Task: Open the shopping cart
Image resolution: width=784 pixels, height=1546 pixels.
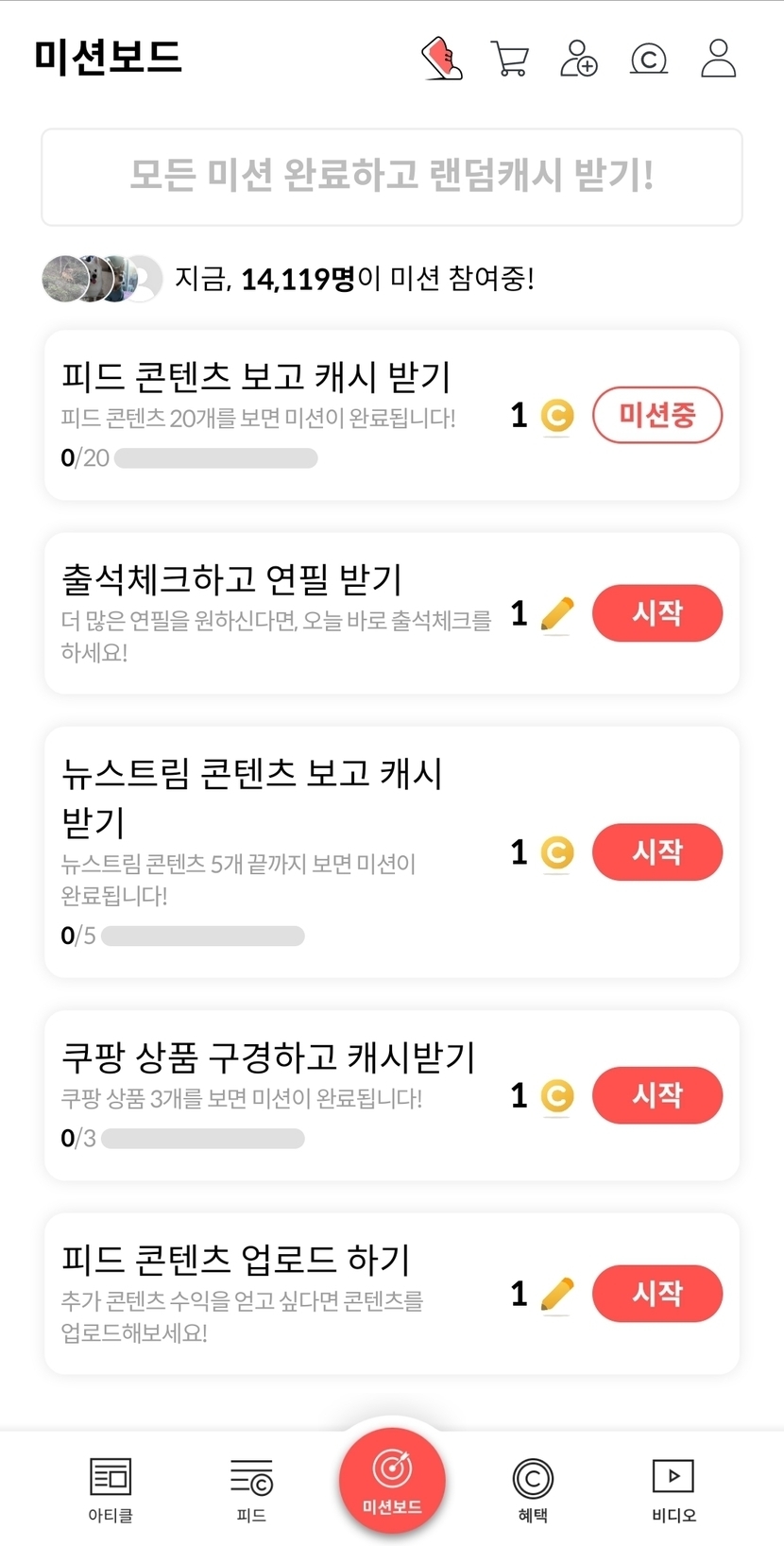Action: [x=510, y=59]
